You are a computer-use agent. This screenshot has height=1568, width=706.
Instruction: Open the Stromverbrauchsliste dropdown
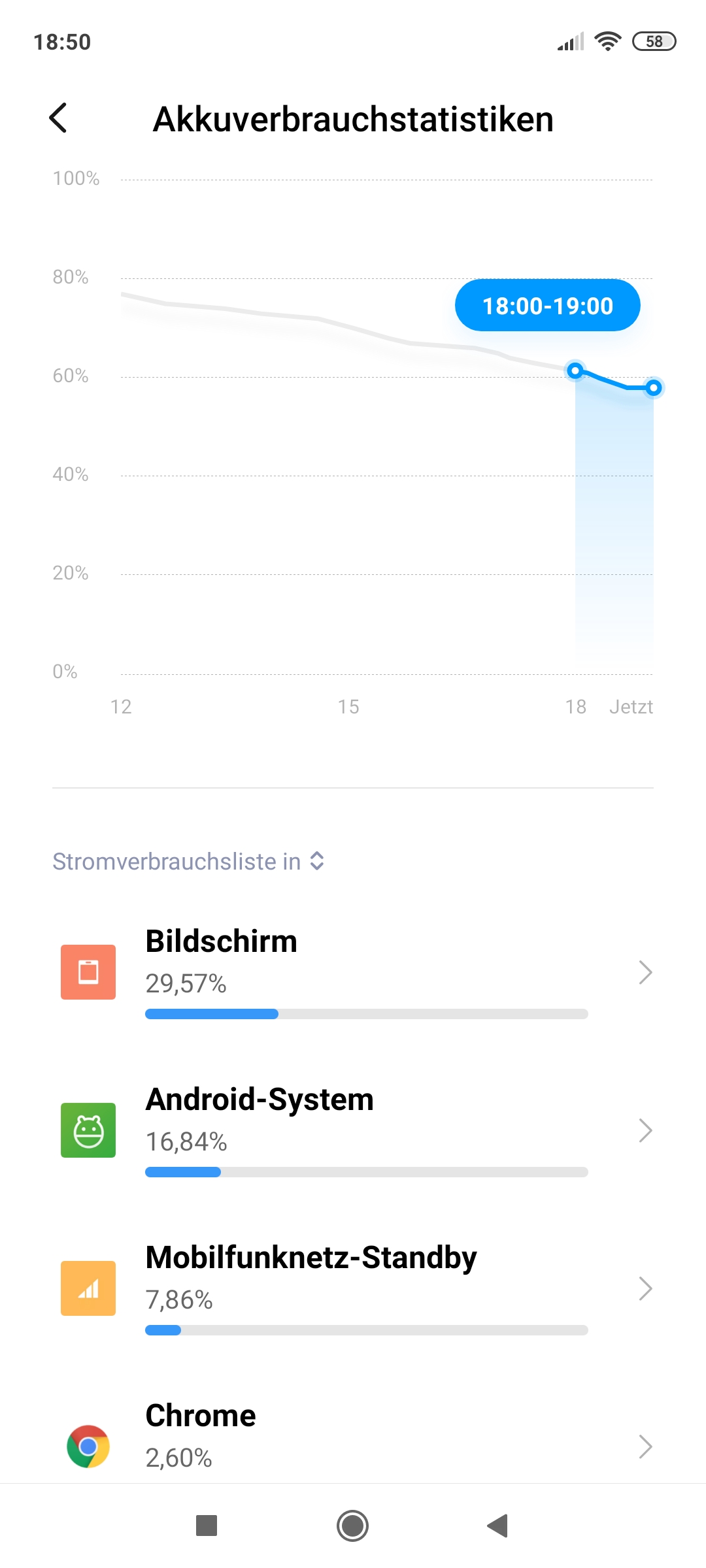click(x=188, y=861)
